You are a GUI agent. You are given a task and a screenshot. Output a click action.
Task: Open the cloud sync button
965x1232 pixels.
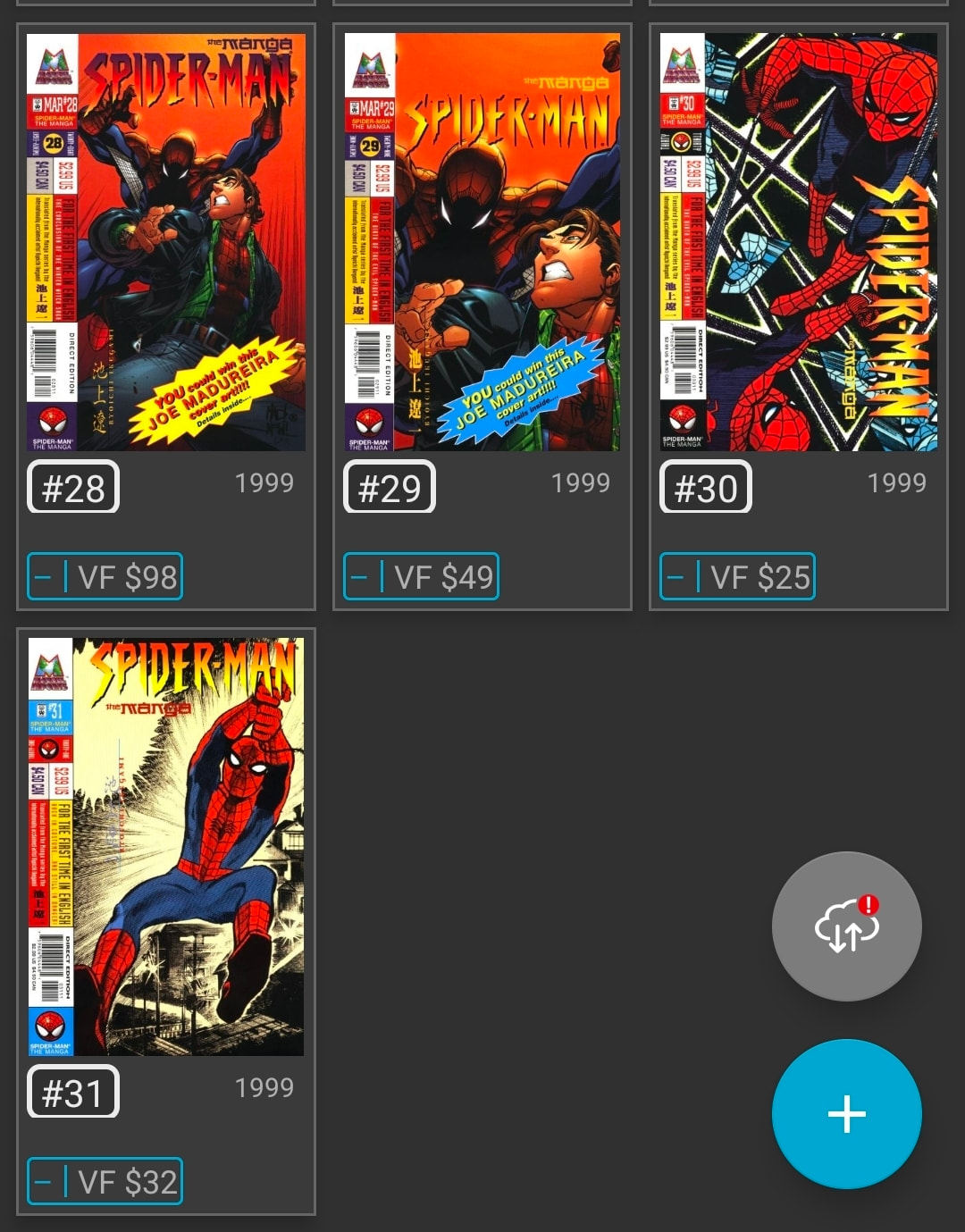click(846, 926)
